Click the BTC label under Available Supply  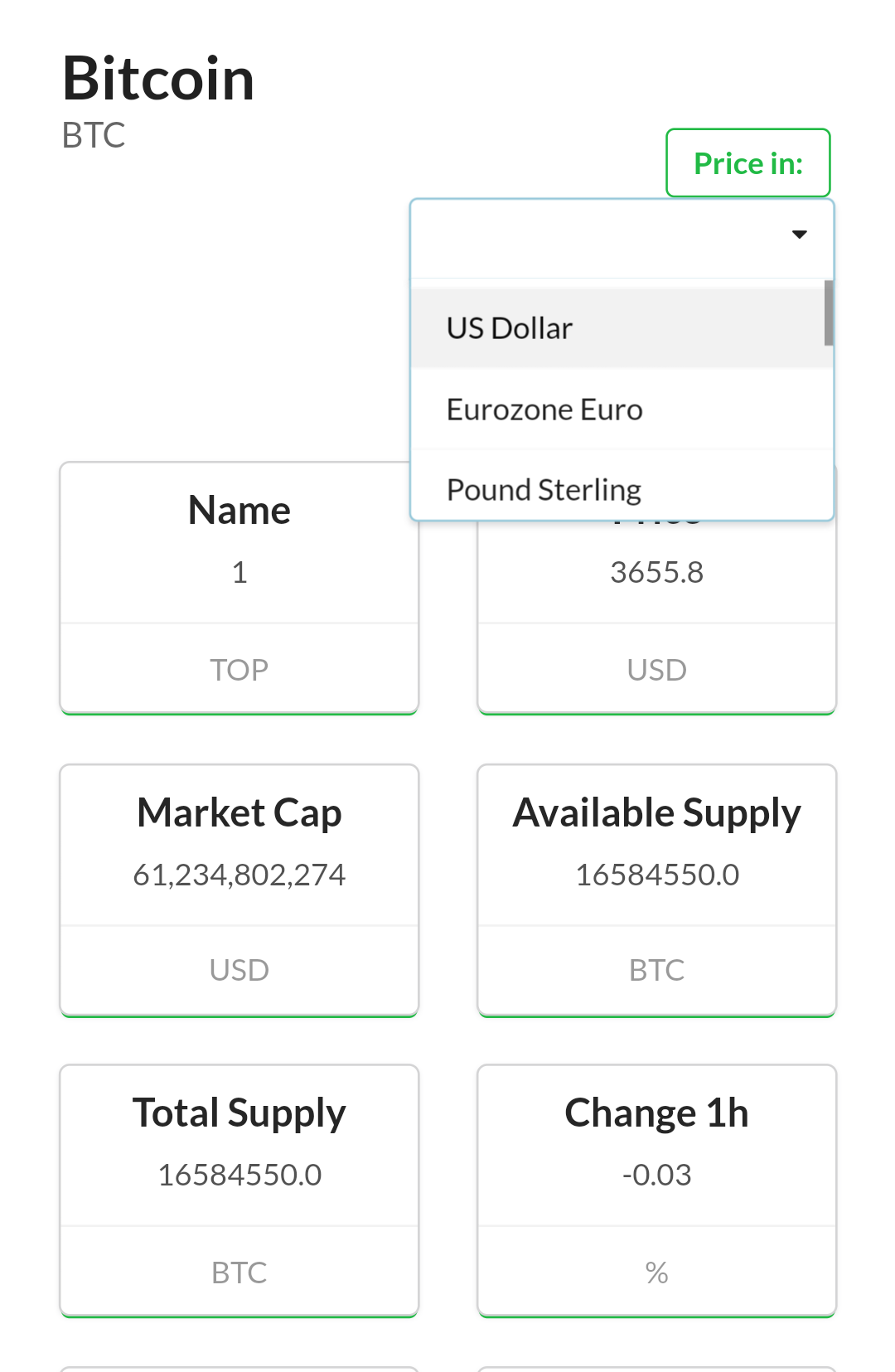(x=656, y=969)
